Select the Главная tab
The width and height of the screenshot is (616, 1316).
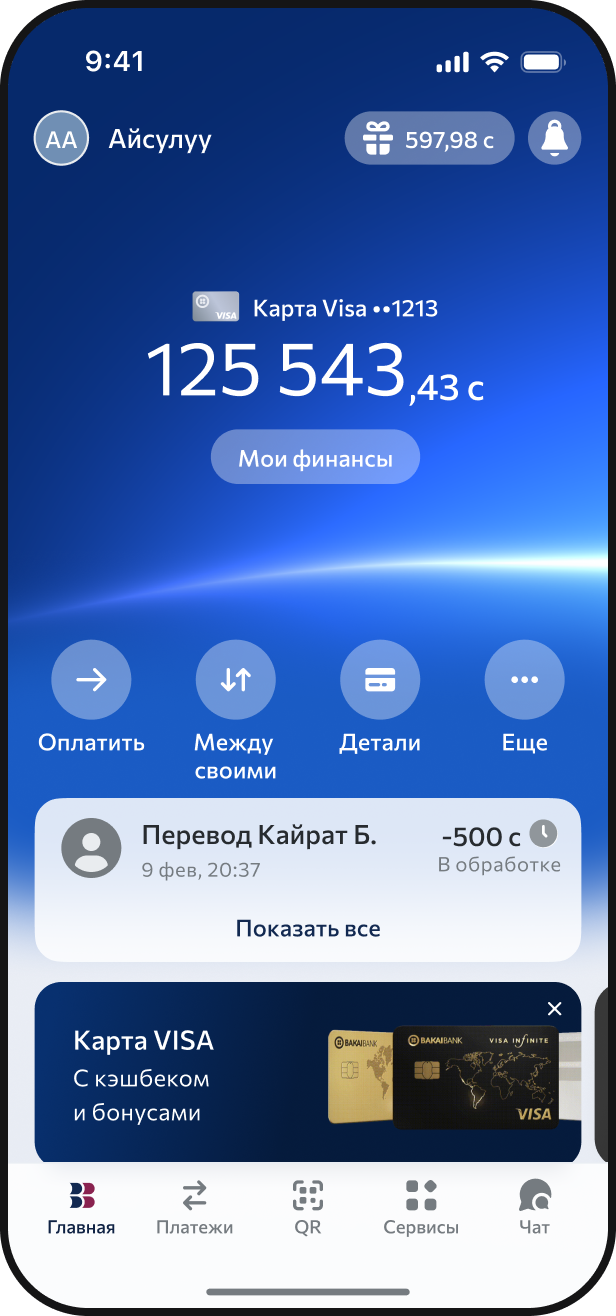point(81,1208)
